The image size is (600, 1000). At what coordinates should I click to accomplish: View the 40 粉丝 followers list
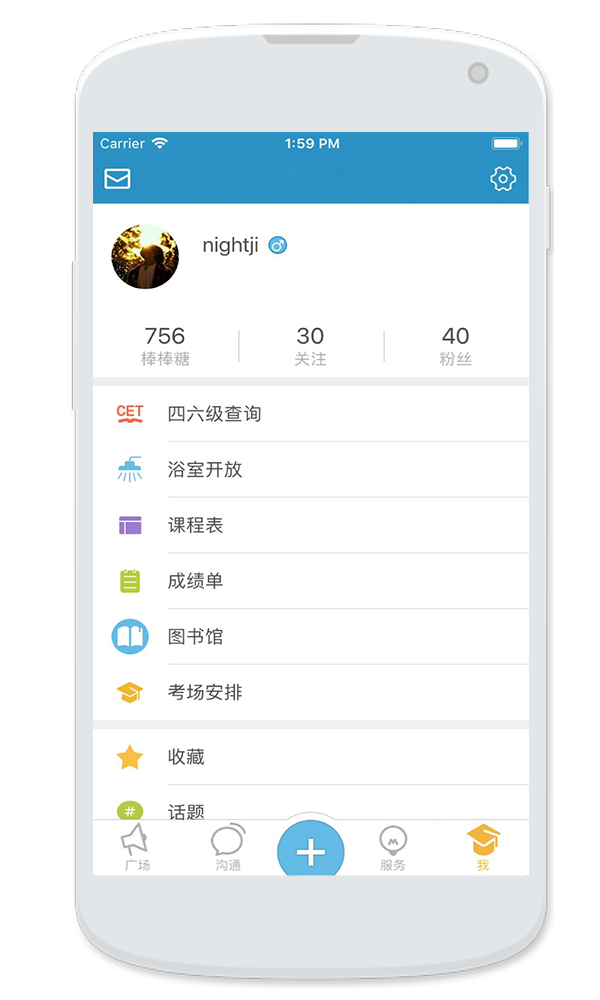[x=455, y=346]
